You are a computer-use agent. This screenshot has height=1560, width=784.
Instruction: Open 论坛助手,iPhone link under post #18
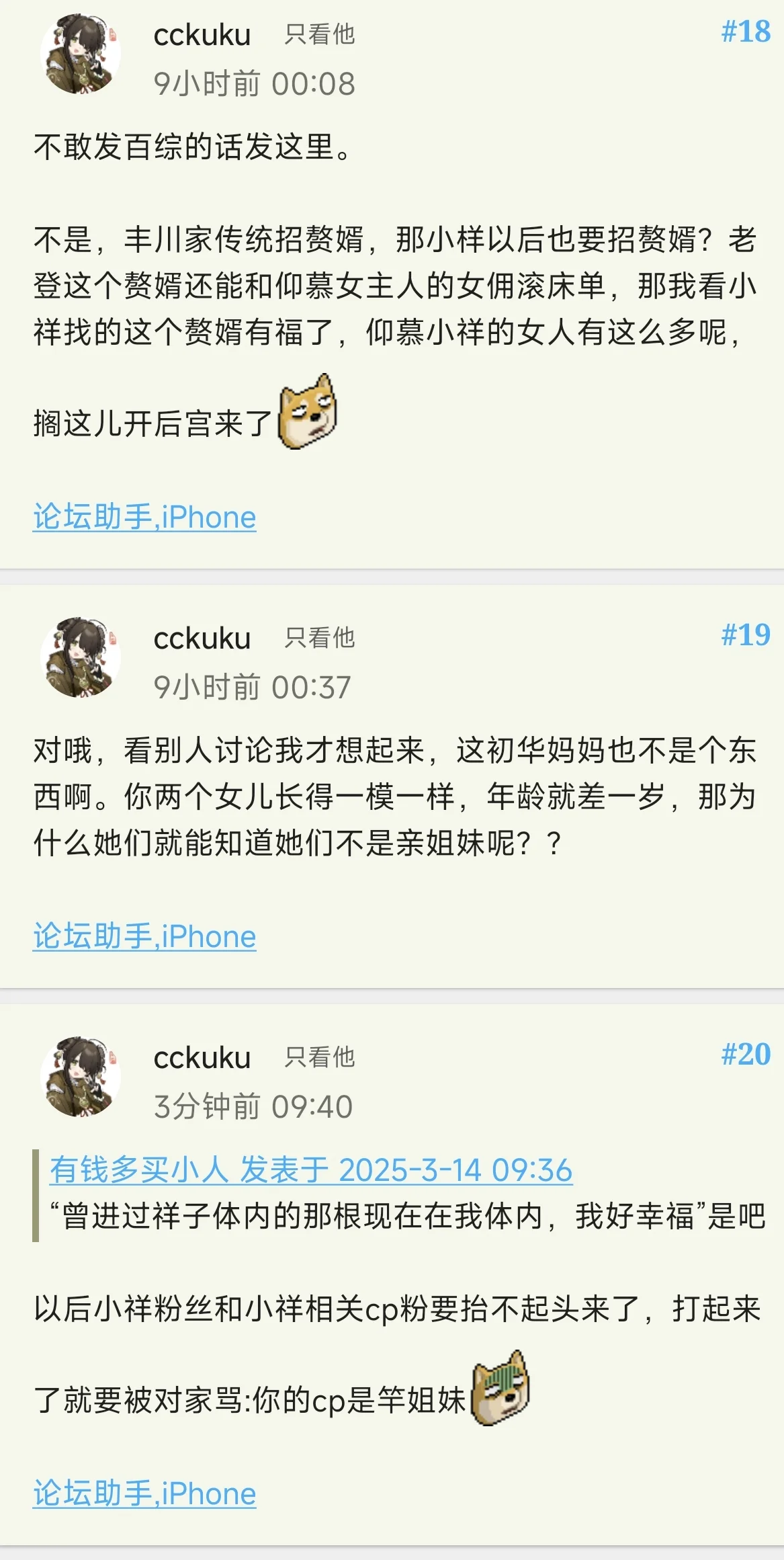pos(144,517)
